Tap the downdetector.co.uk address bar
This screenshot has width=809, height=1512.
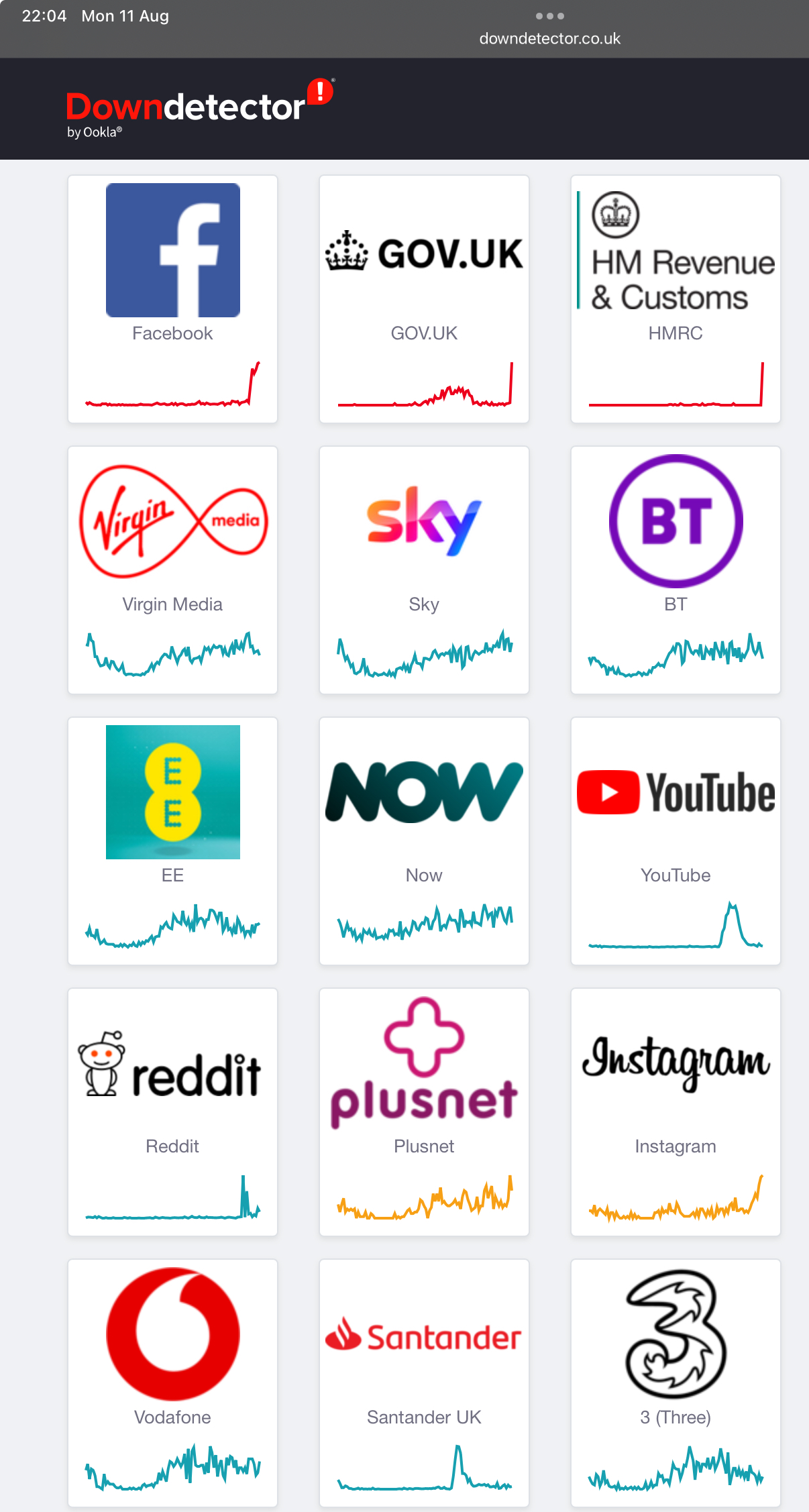tap(550, 39)
